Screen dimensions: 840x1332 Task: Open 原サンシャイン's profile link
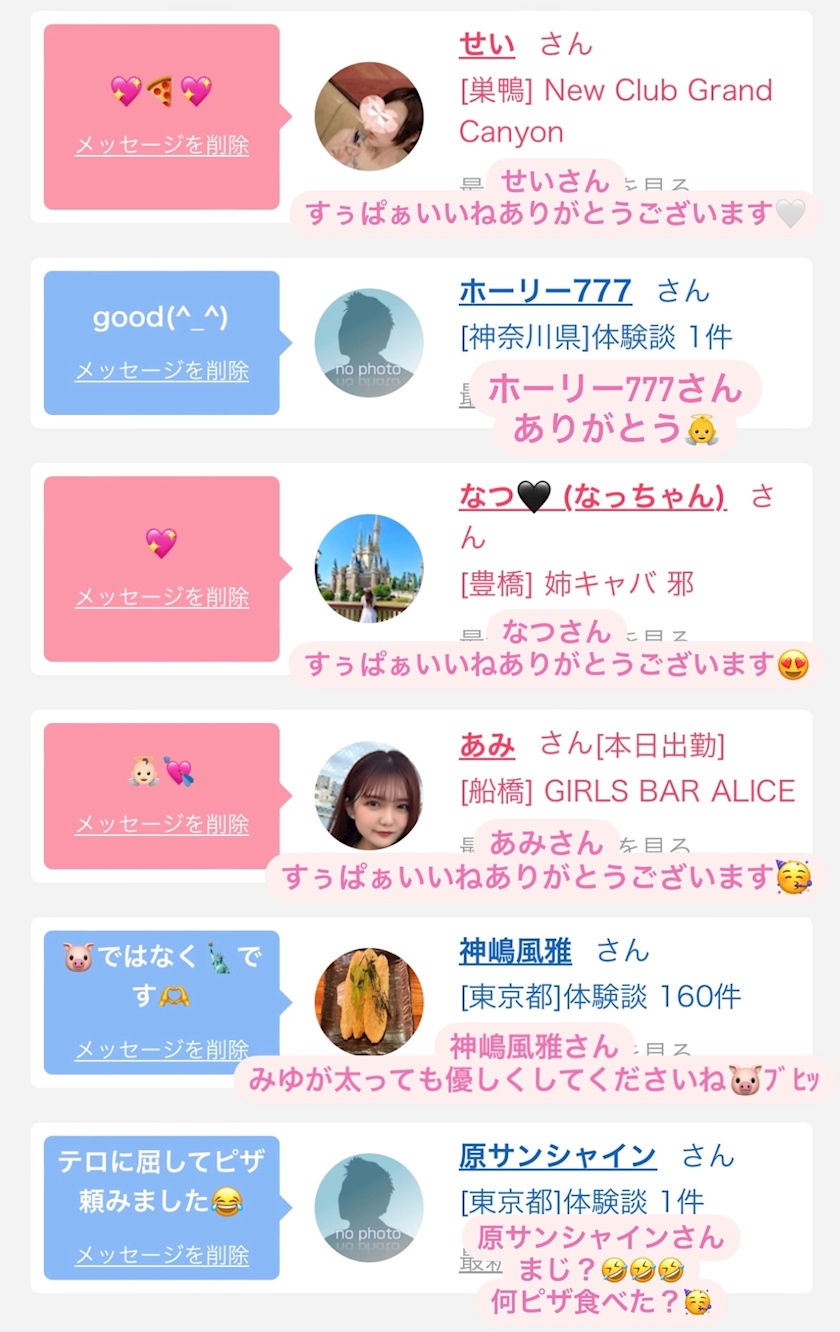557,1156
